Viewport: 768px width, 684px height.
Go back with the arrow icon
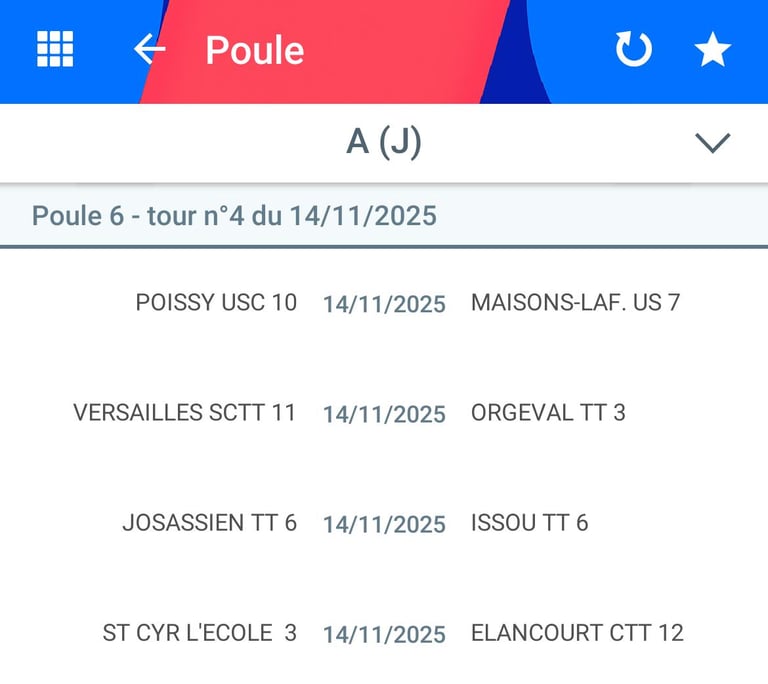[150, 49]
